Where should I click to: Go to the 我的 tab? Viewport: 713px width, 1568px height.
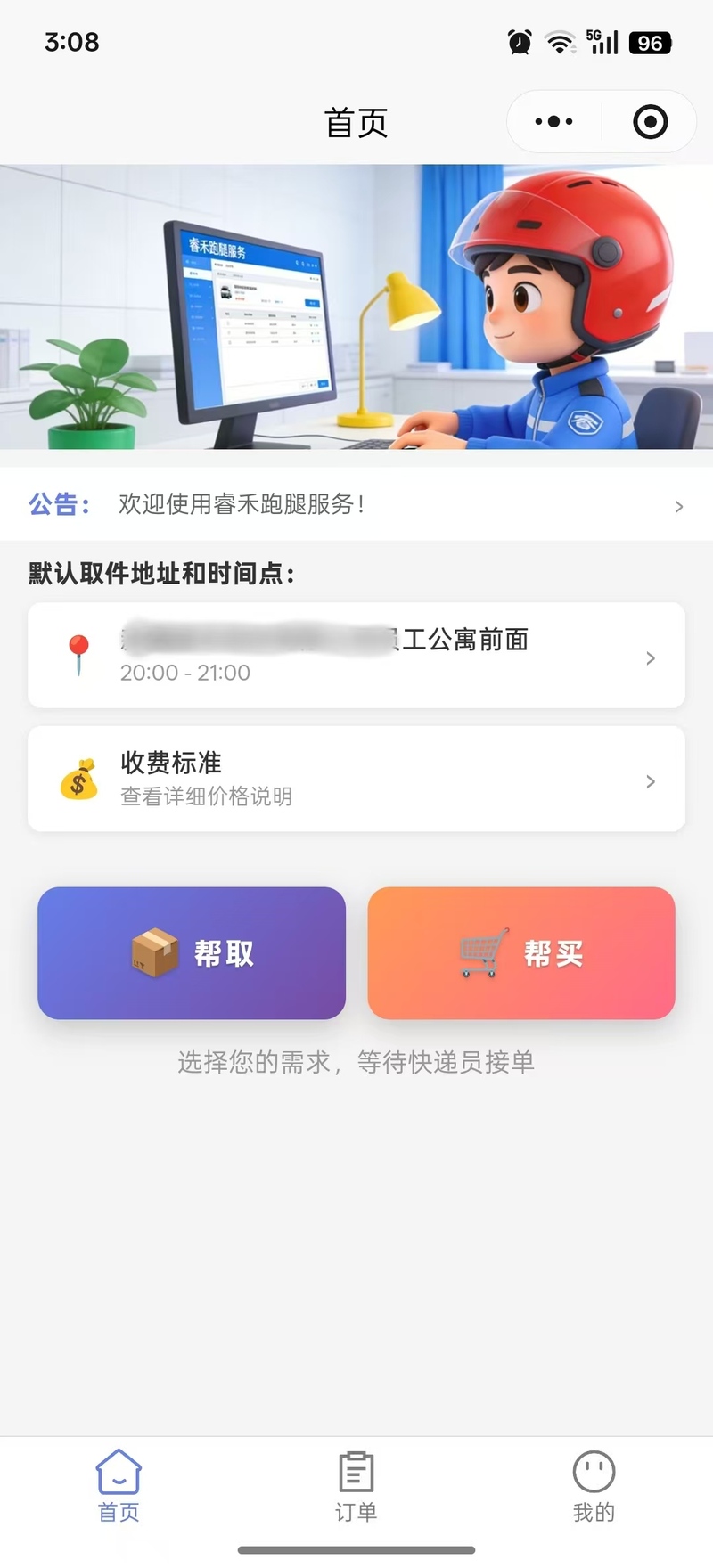coord(594,1486)
